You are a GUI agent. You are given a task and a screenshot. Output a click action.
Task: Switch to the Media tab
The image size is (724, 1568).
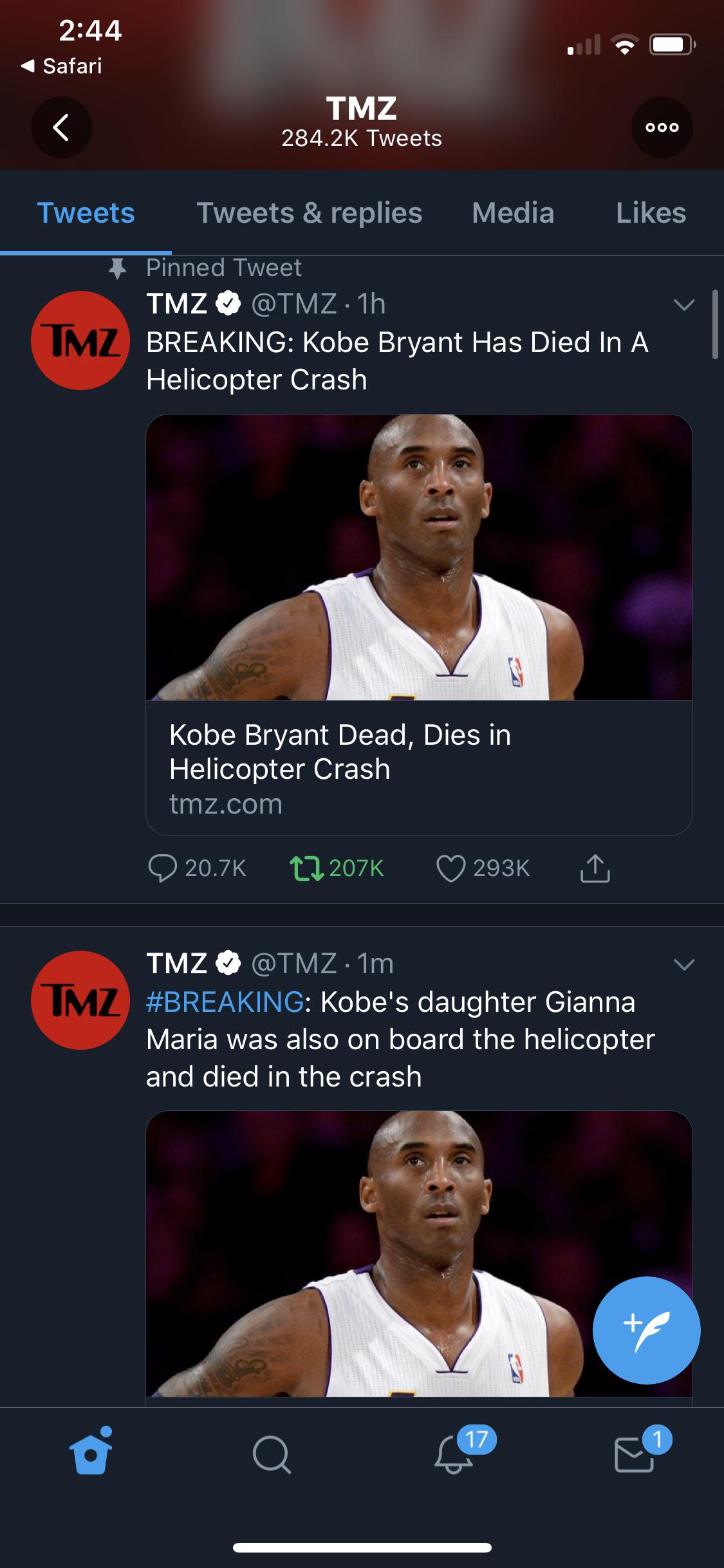click(x=512, y=212)
